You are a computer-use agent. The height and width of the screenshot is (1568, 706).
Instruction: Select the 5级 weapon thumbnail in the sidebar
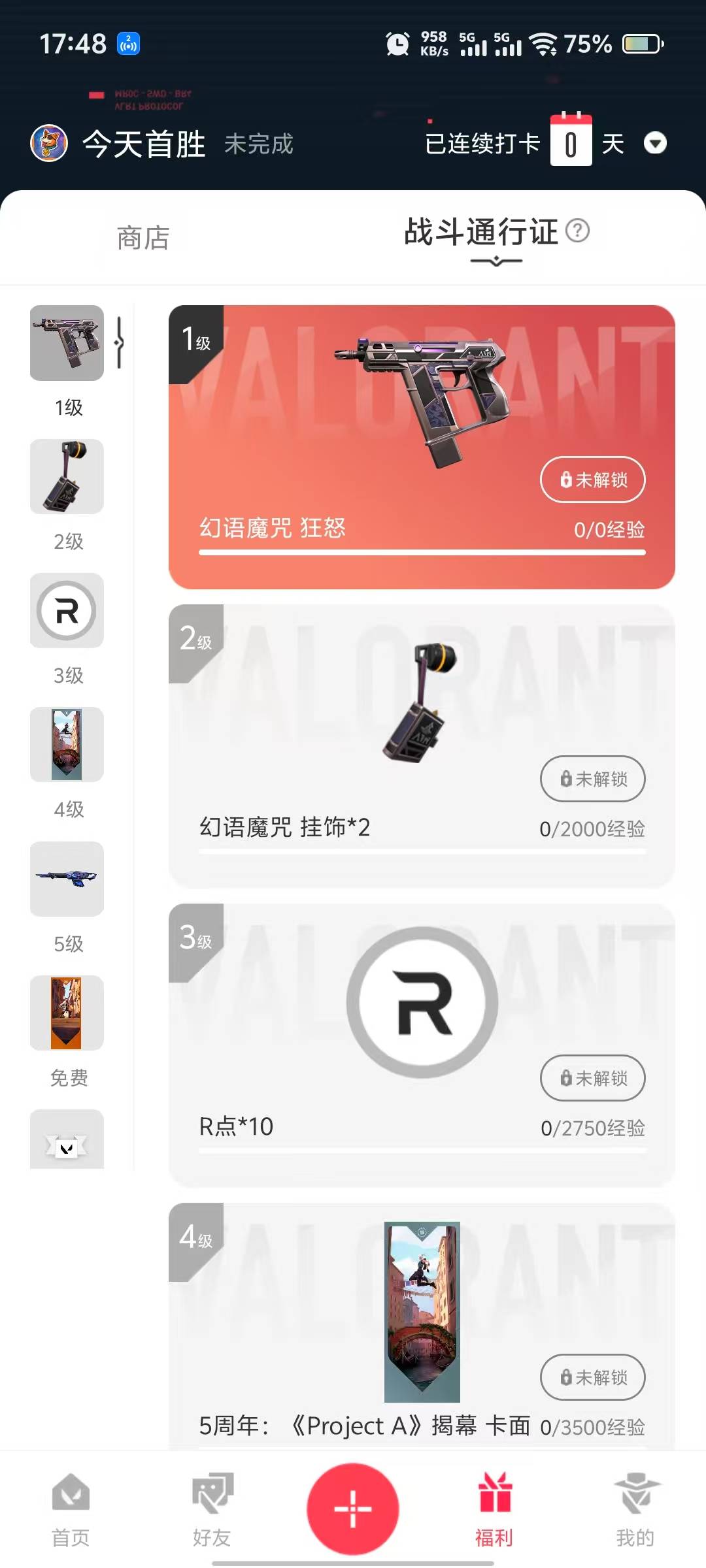click(67, 879)
